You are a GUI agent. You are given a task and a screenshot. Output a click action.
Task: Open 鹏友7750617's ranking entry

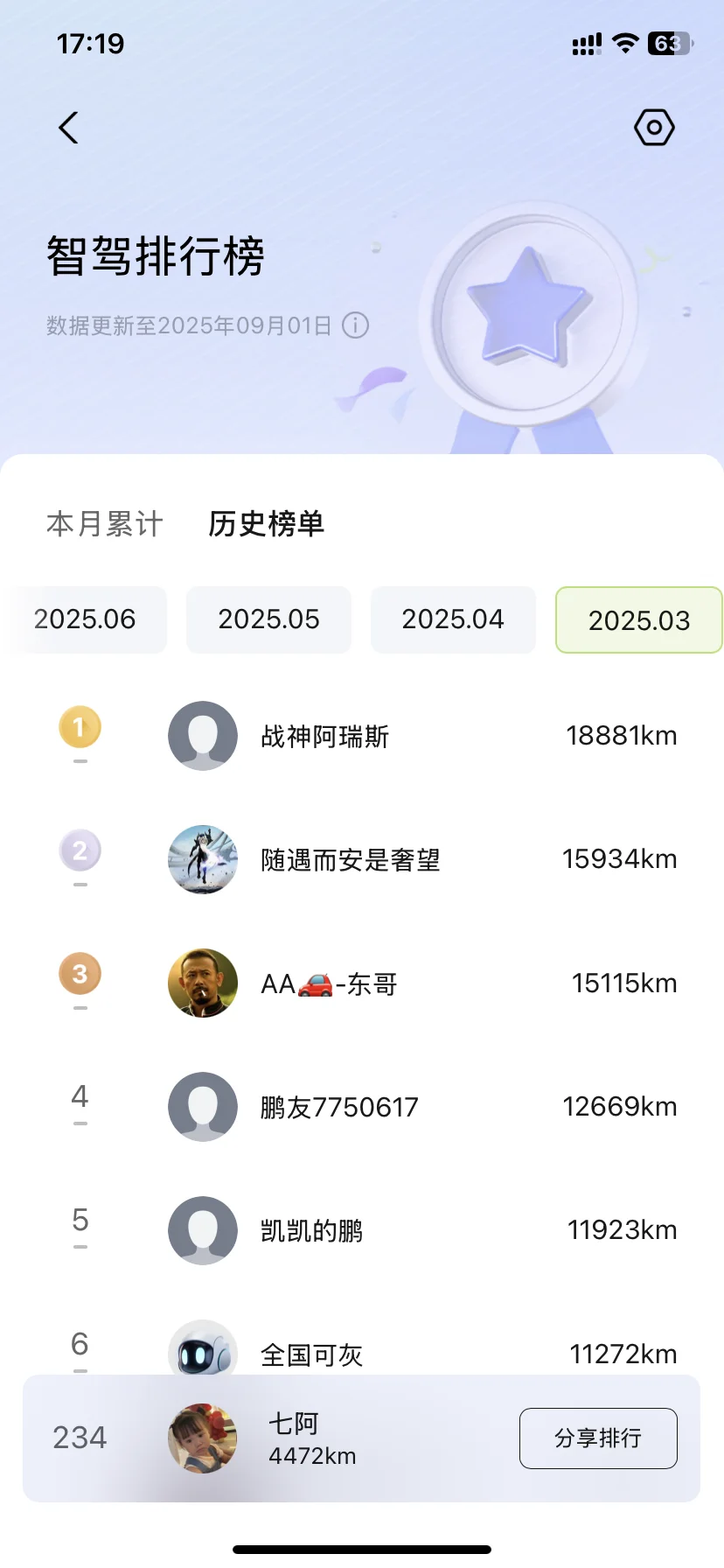362,1107
